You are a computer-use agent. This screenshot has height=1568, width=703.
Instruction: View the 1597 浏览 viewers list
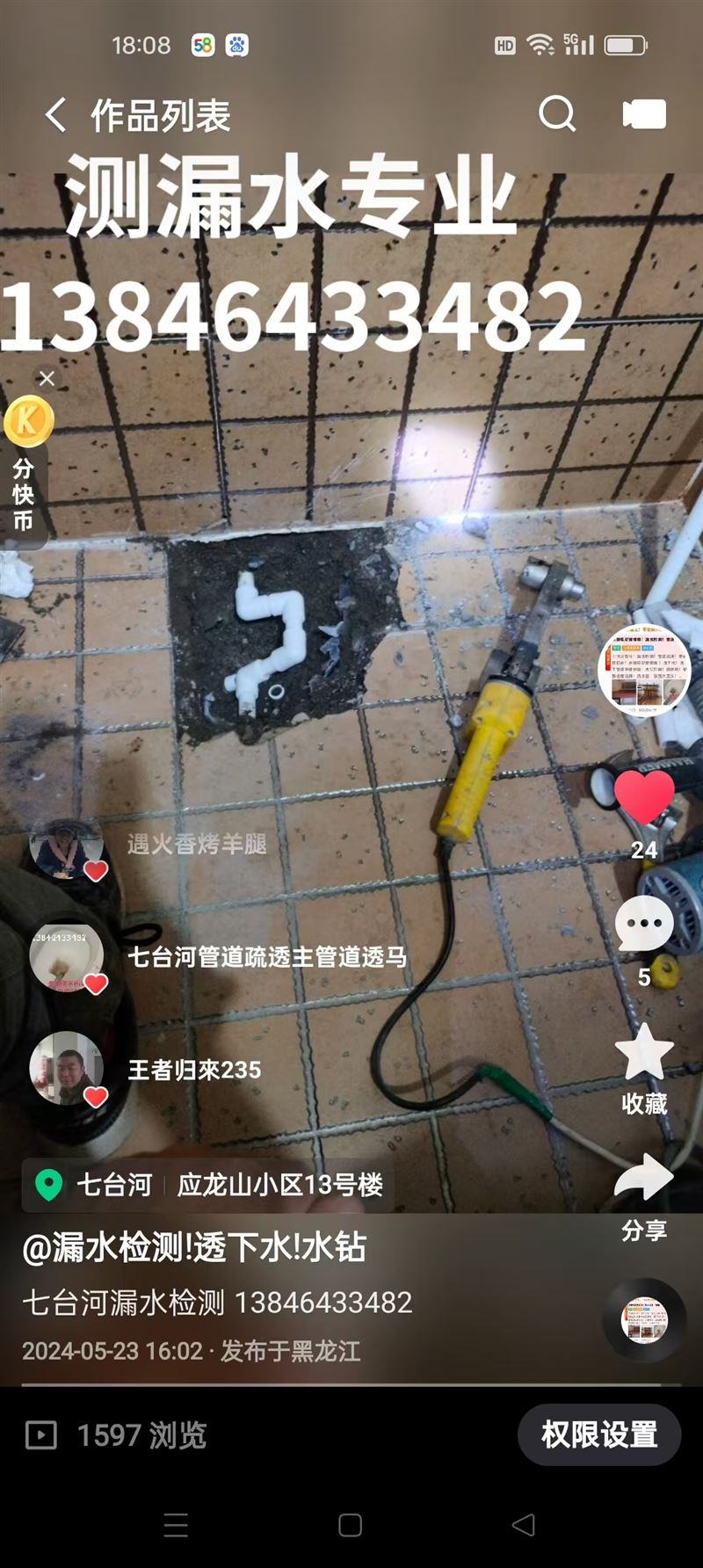[x=116, y=1435]
